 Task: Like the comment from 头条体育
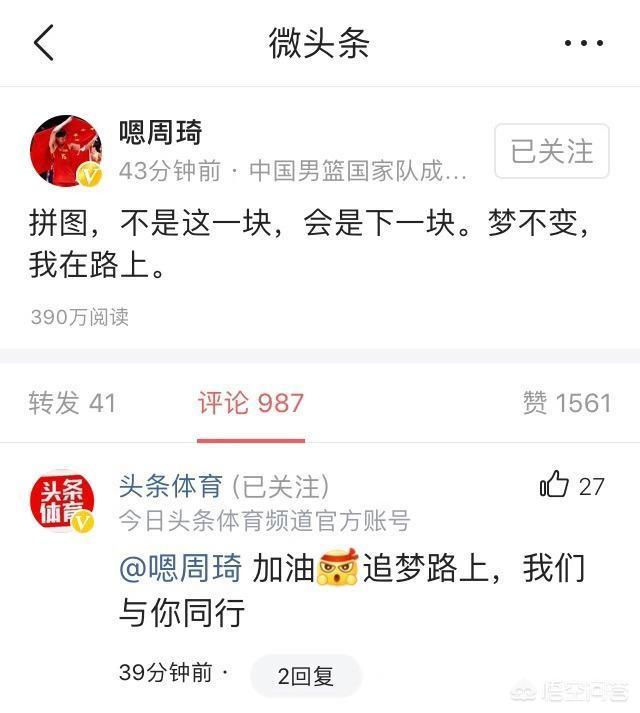(x=555, y=486)
